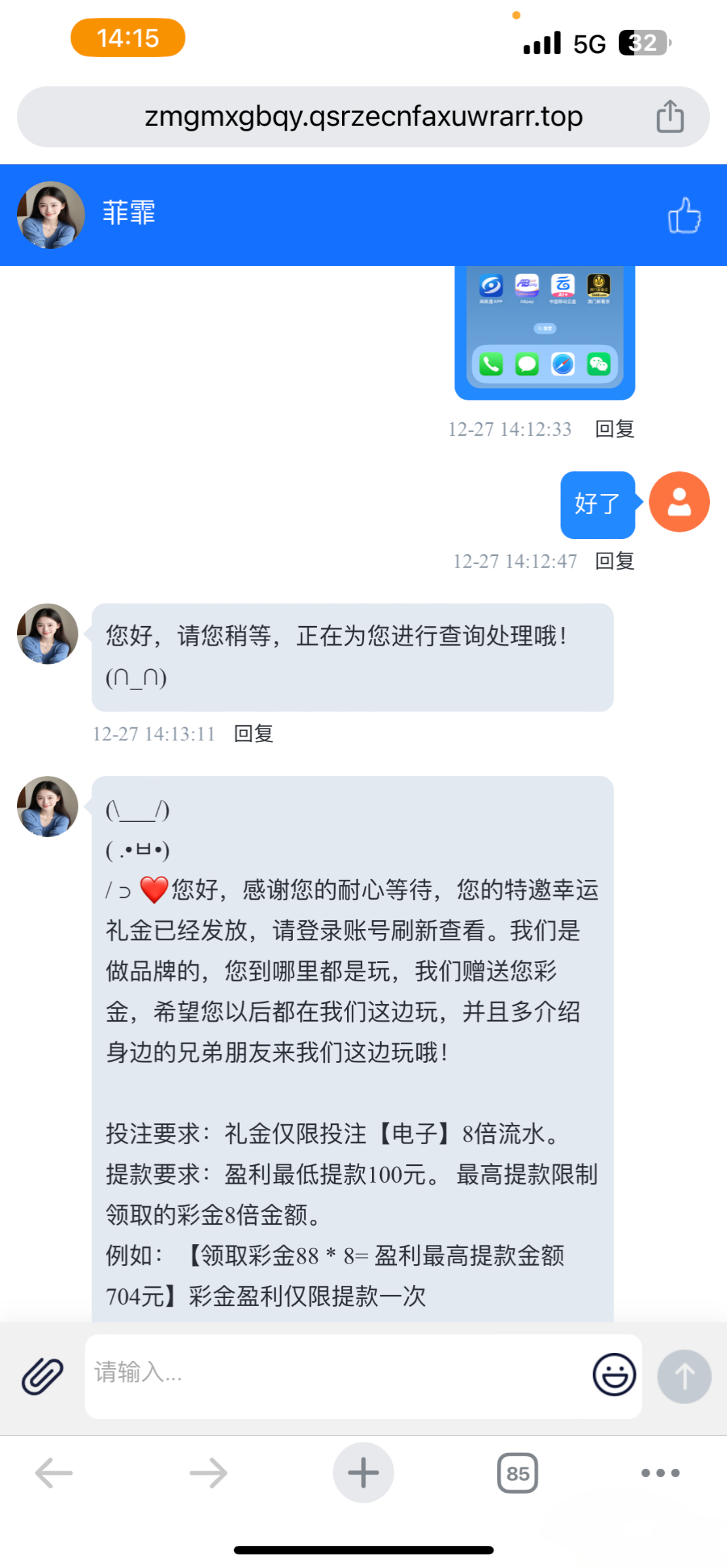Viewport: 727px width, 1568px height.
Task: Reply to the 14:13:11 message
Action: pos(254,734)
